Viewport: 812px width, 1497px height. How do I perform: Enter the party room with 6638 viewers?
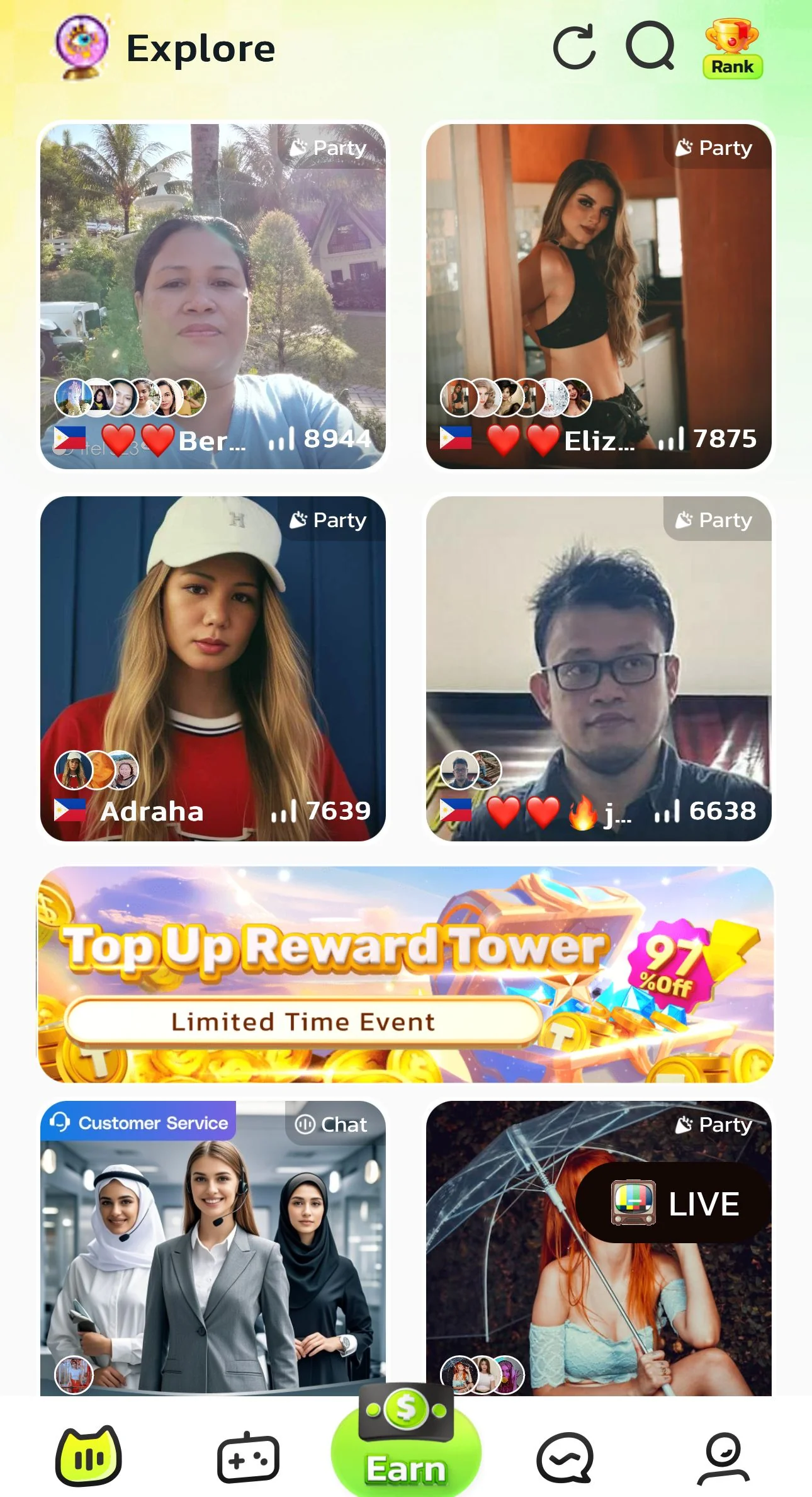click(x=599, y=668)
